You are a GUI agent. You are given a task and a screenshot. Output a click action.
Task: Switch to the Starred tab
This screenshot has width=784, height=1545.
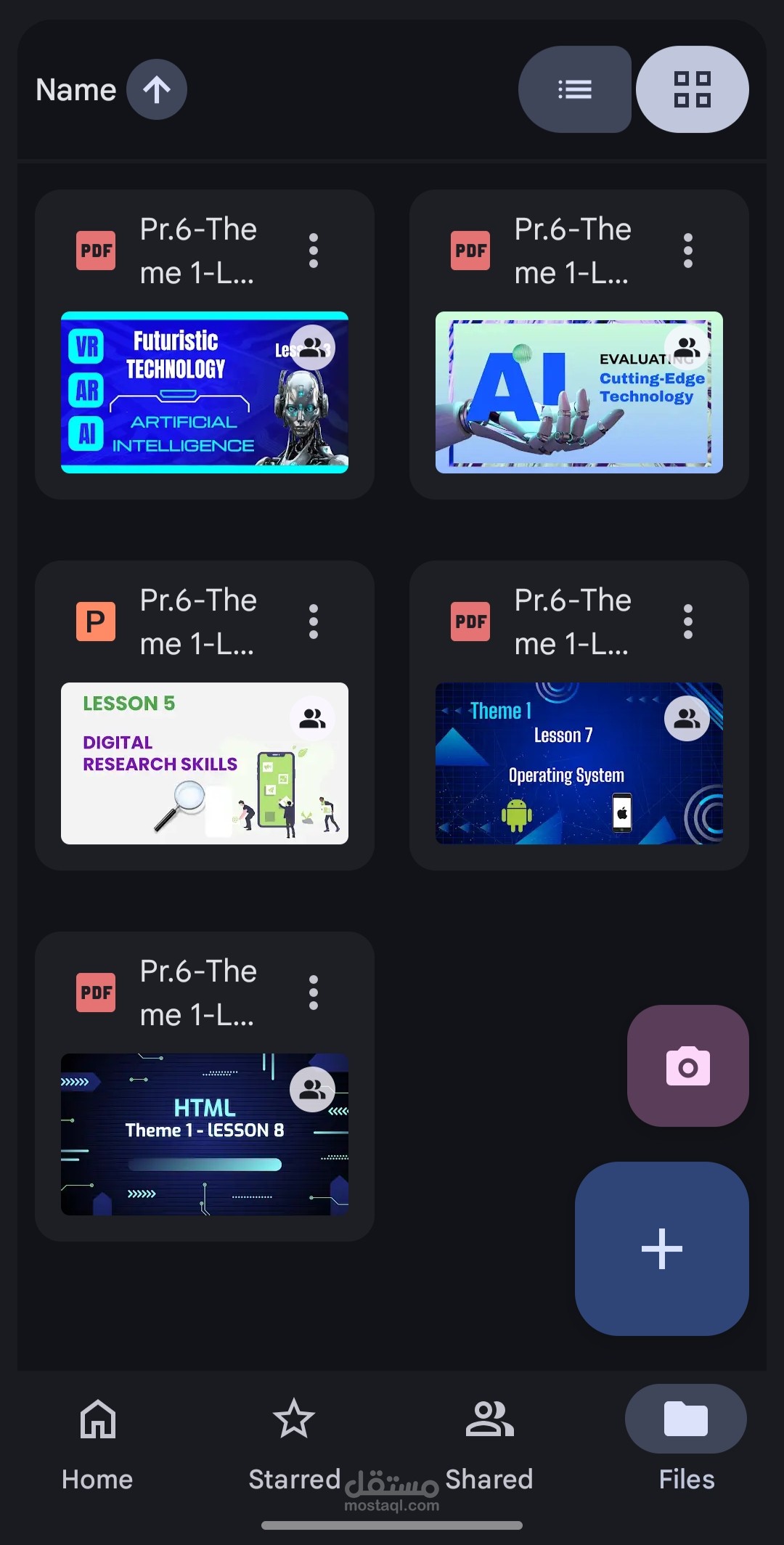294,1441
